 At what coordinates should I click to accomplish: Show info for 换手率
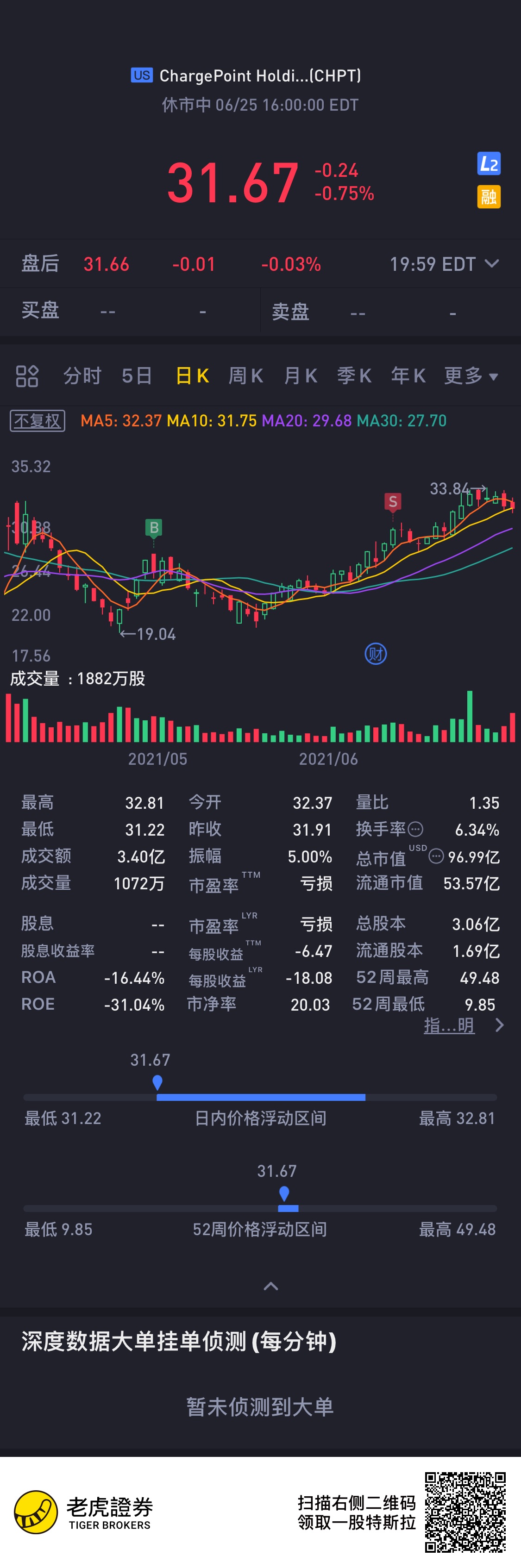[x=416, y=829]
